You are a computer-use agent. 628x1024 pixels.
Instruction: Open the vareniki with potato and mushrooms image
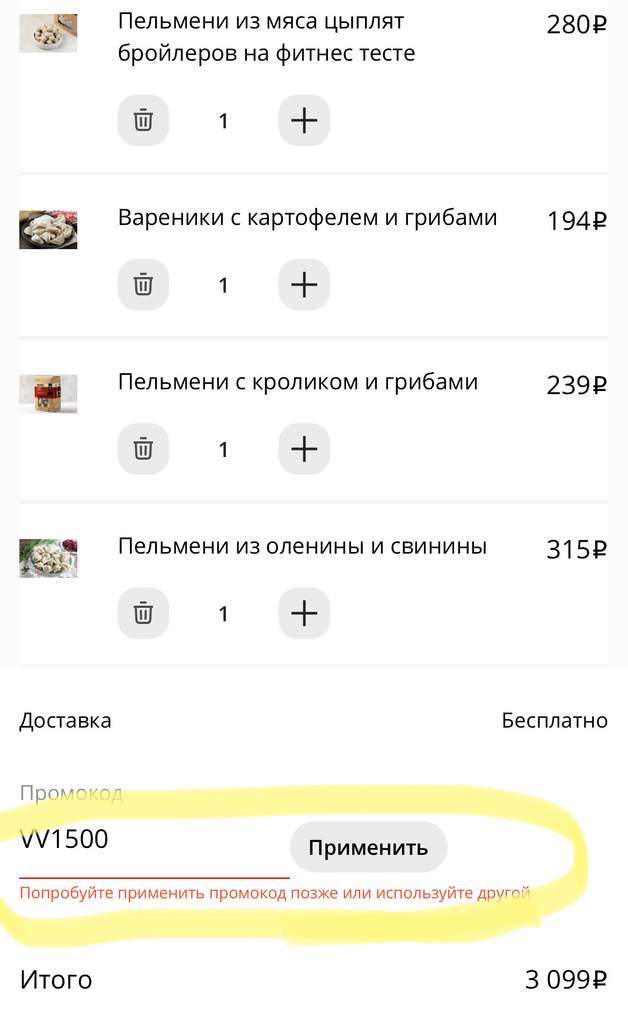pos(48,229)
